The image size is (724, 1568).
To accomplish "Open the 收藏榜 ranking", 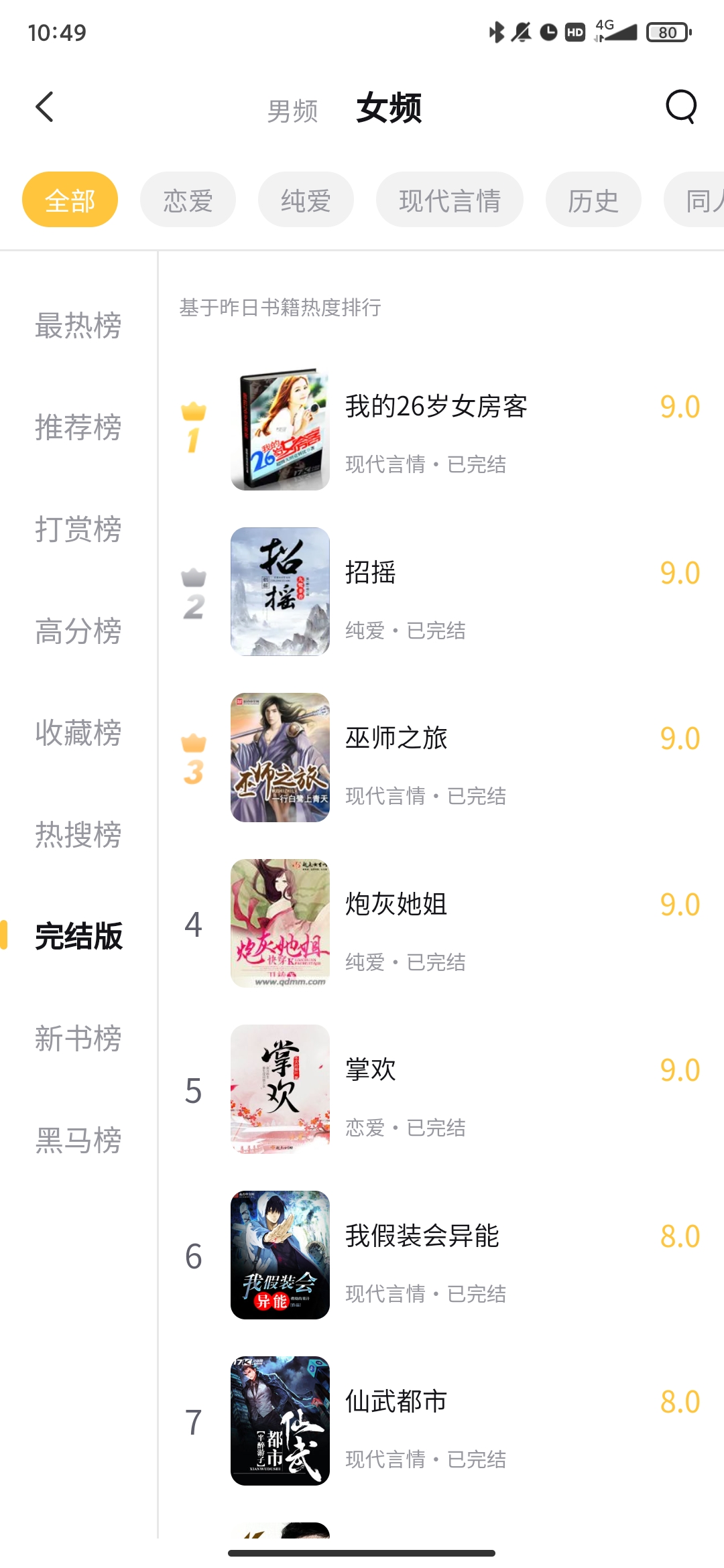I will pyautogui.click(x=78, y=733).
